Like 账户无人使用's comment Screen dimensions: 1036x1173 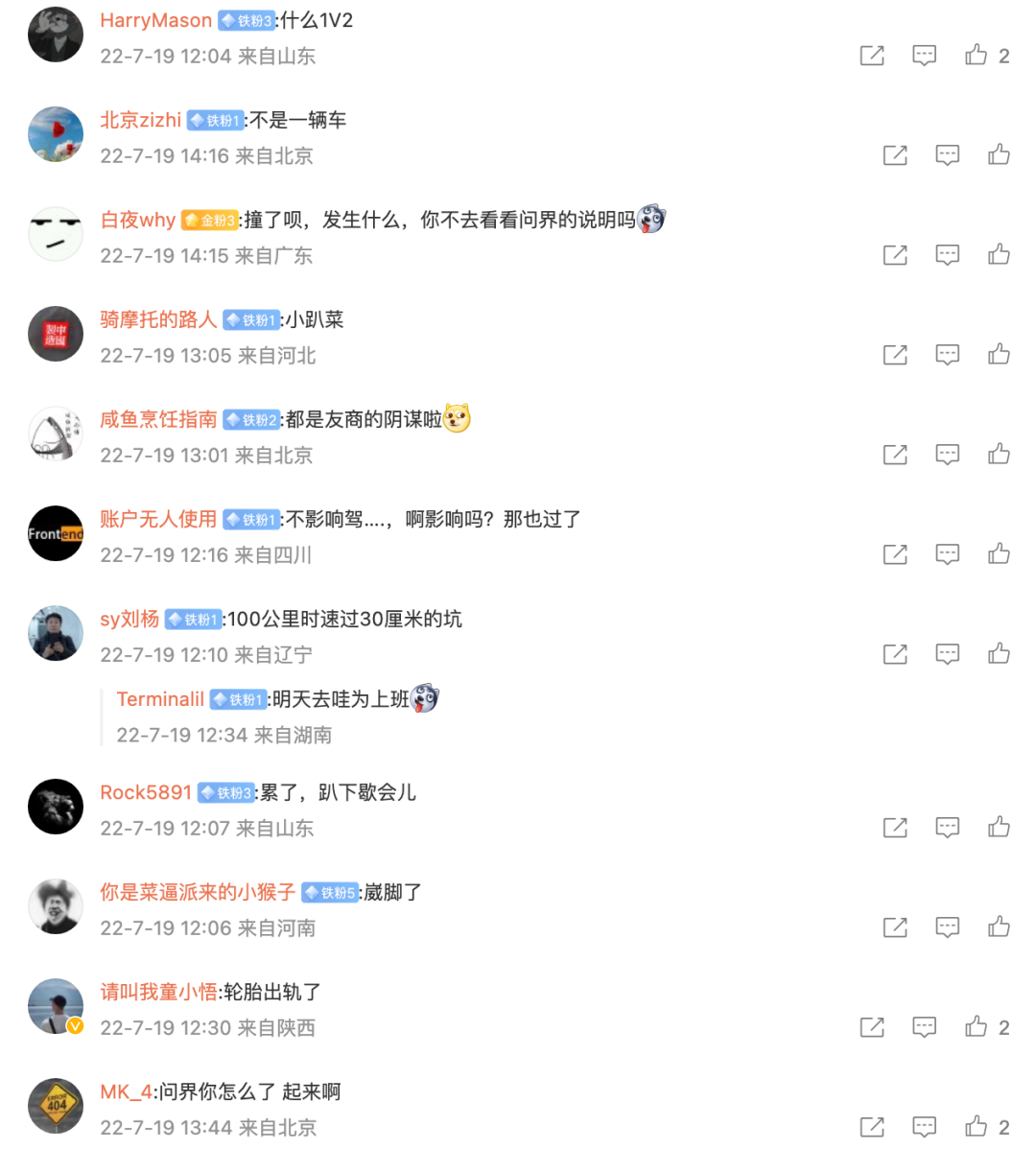(x=999, y=554)
